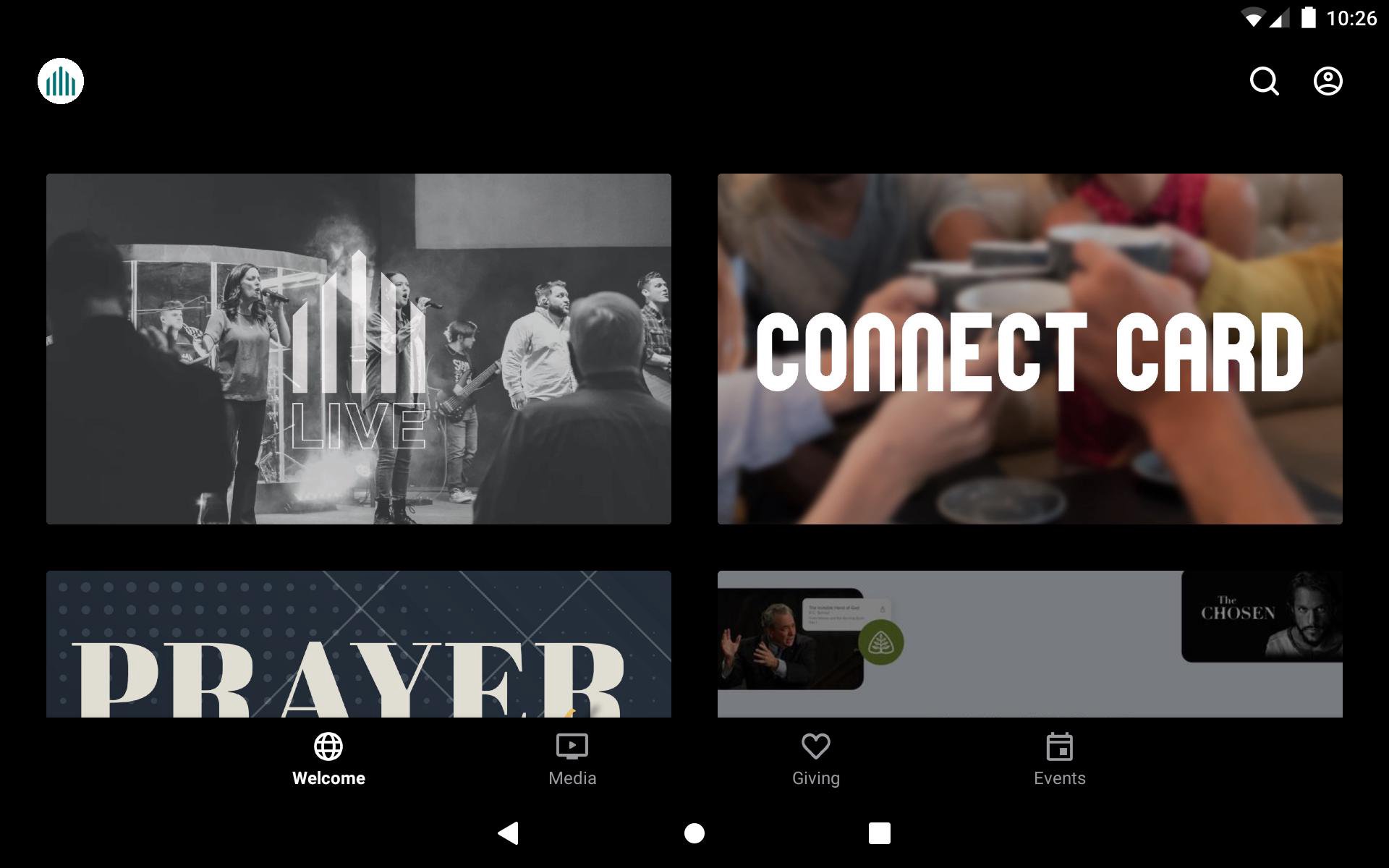Open the user profile icon
This screenshot has height=868, width=1389.
(1328, 81)
